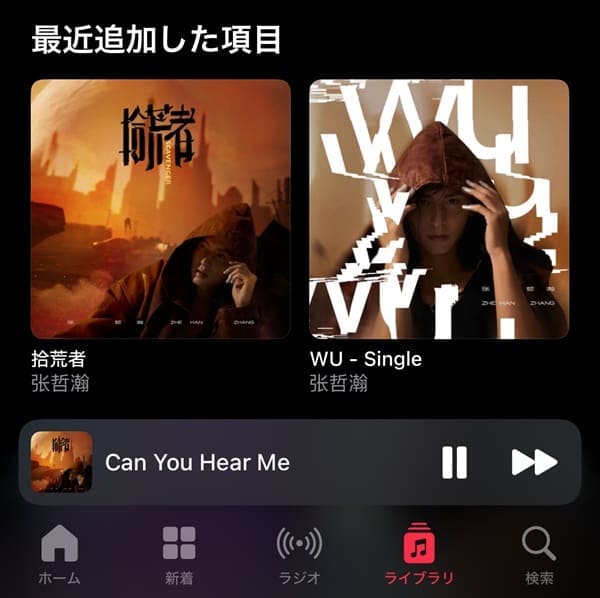
Task: Open the WU - Single album
Action: (x=439, y=209)
